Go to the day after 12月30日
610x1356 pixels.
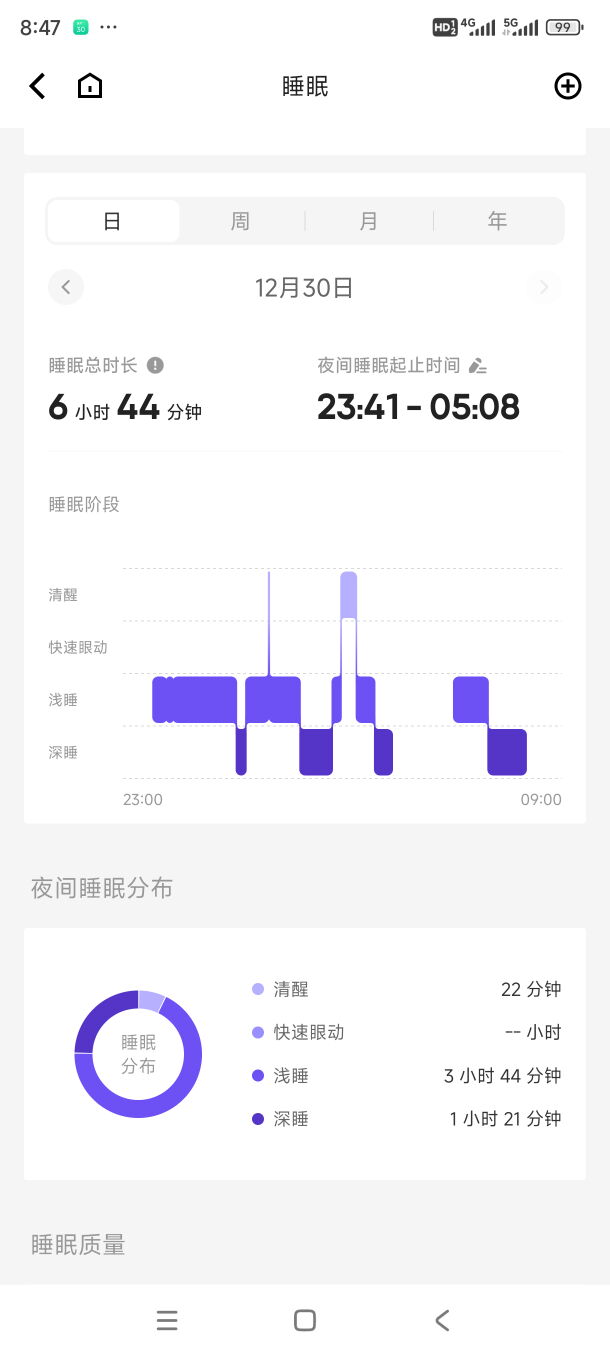pyautogui.click(x=543, y=288)
